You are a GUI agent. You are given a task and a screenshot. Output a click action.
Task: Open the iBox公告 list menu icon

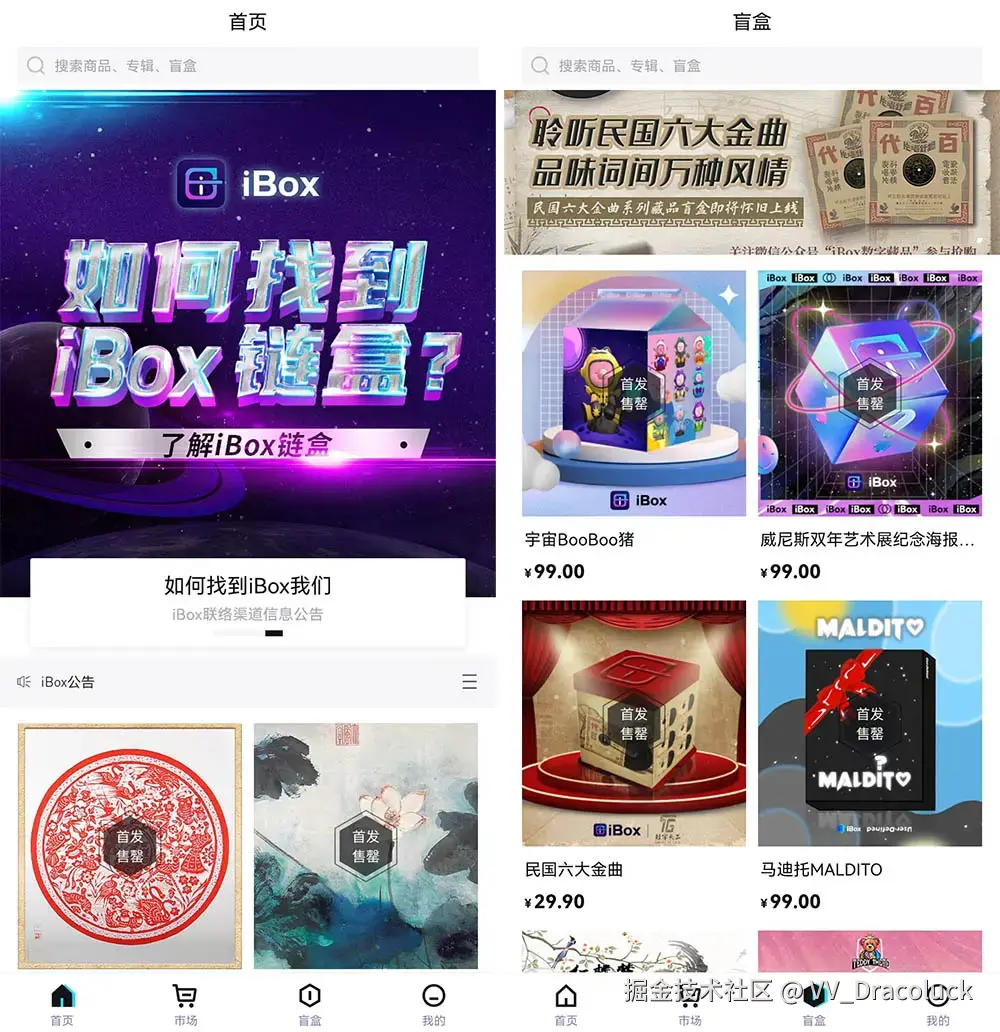click(x=469, y=682)
